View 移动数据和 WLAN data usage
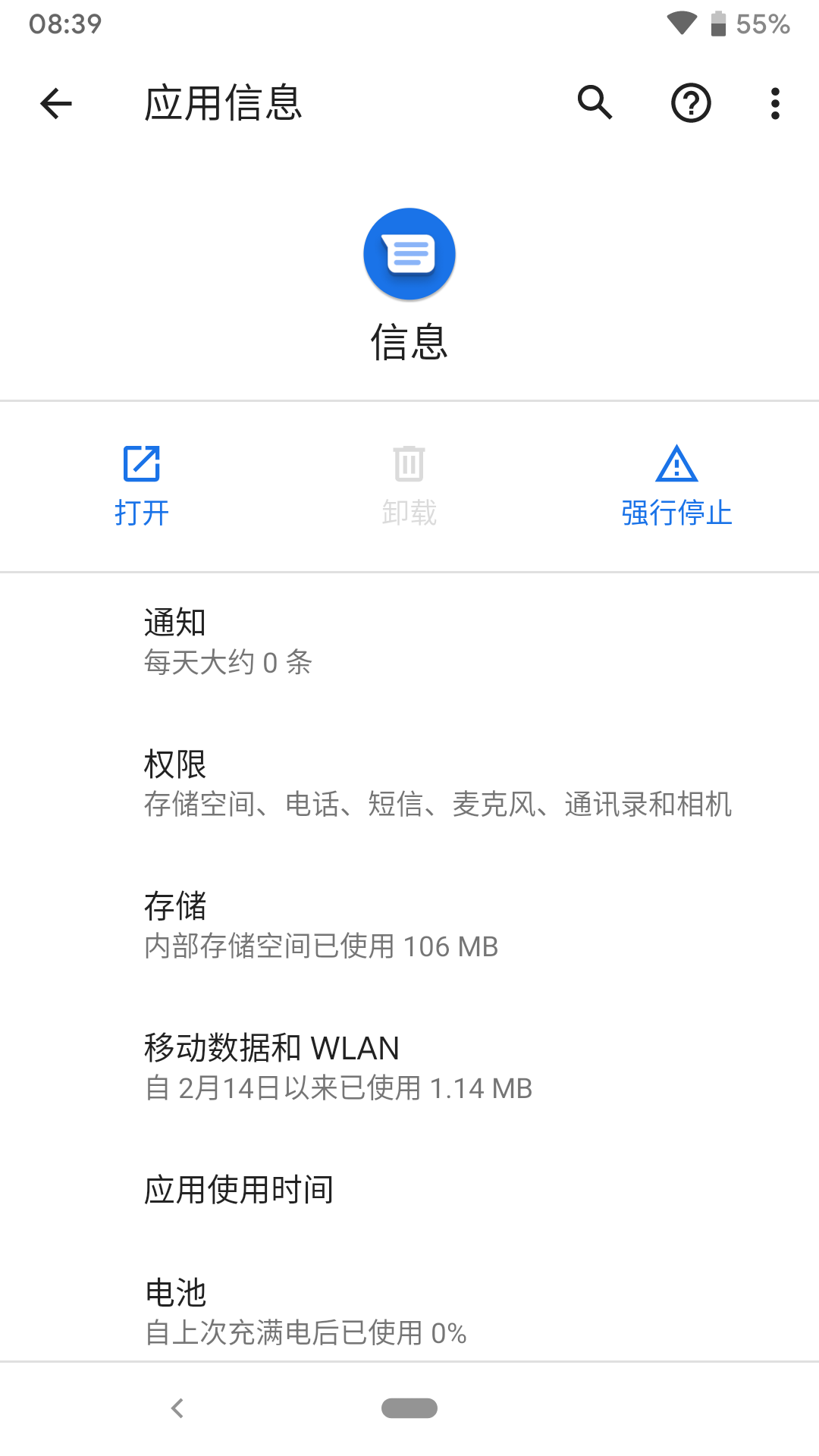This screenshot has width=819, height=1456. (x=409, y=1065)
